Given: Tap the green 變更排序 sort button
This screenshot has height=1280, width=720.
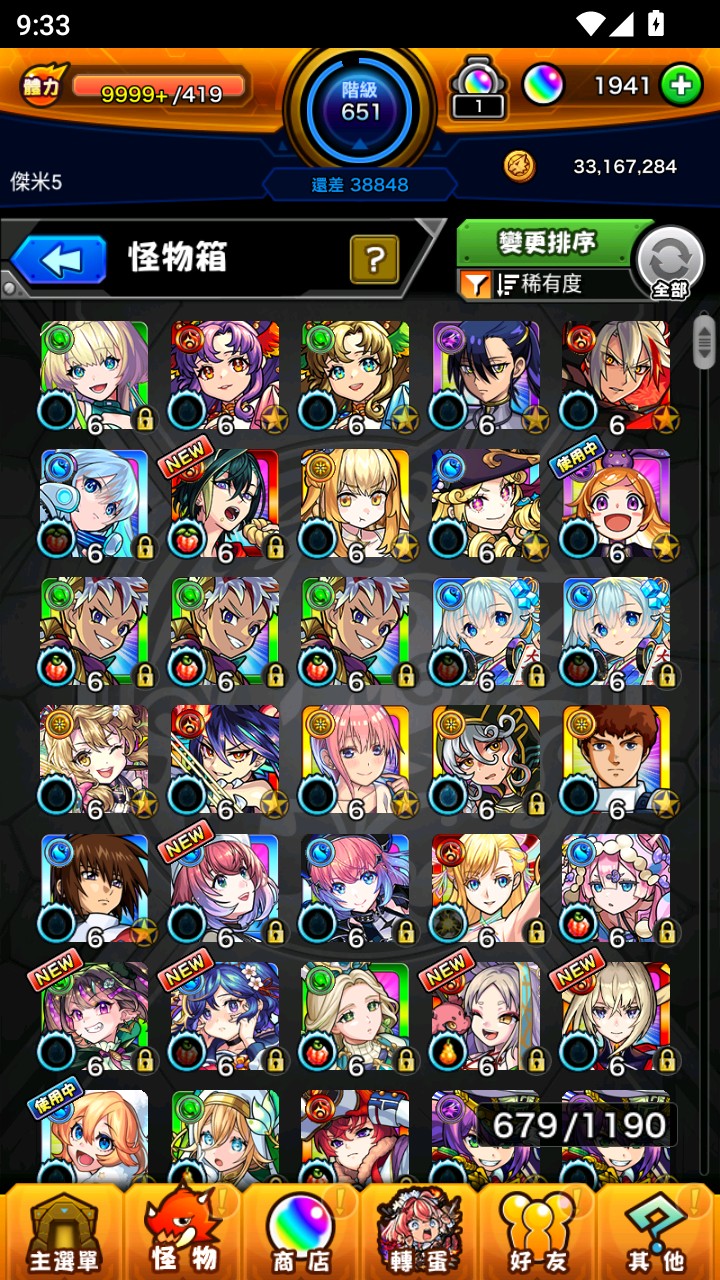Looking at the screenshot, I should 547,242.
